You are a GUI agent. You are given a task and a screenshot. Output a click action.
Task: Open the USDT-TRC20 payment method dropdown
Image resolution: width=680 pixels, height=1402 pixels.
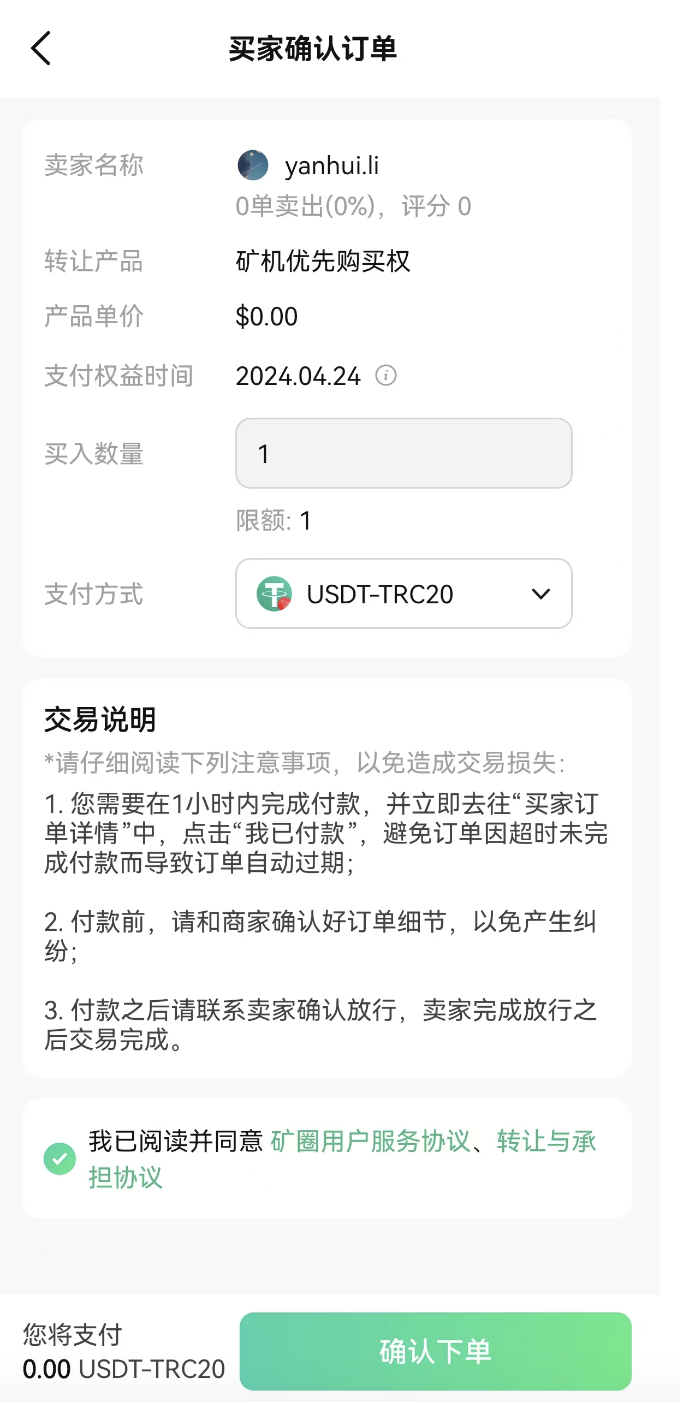coord(404,593)
